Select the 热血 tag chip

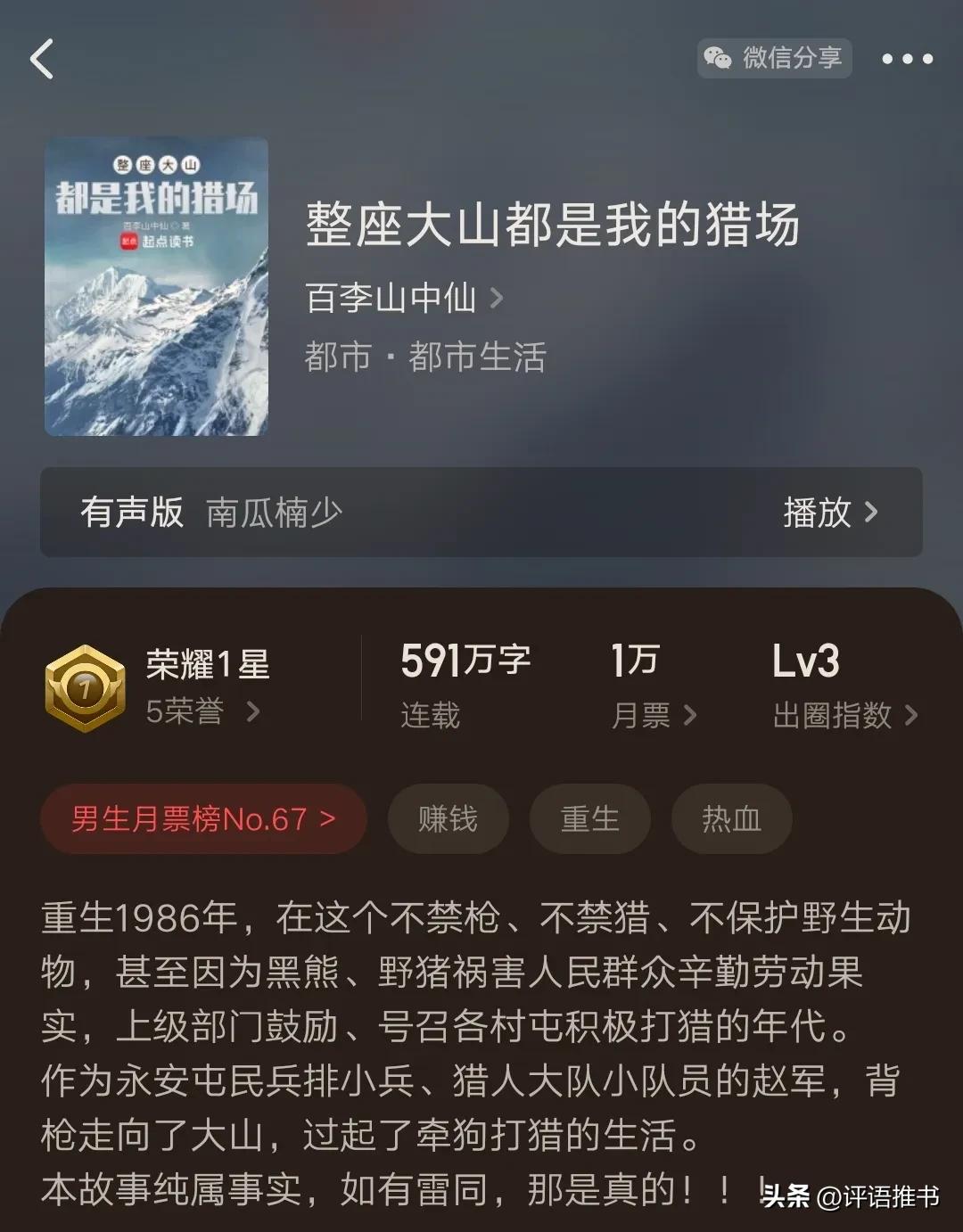[x=731, y=818]
